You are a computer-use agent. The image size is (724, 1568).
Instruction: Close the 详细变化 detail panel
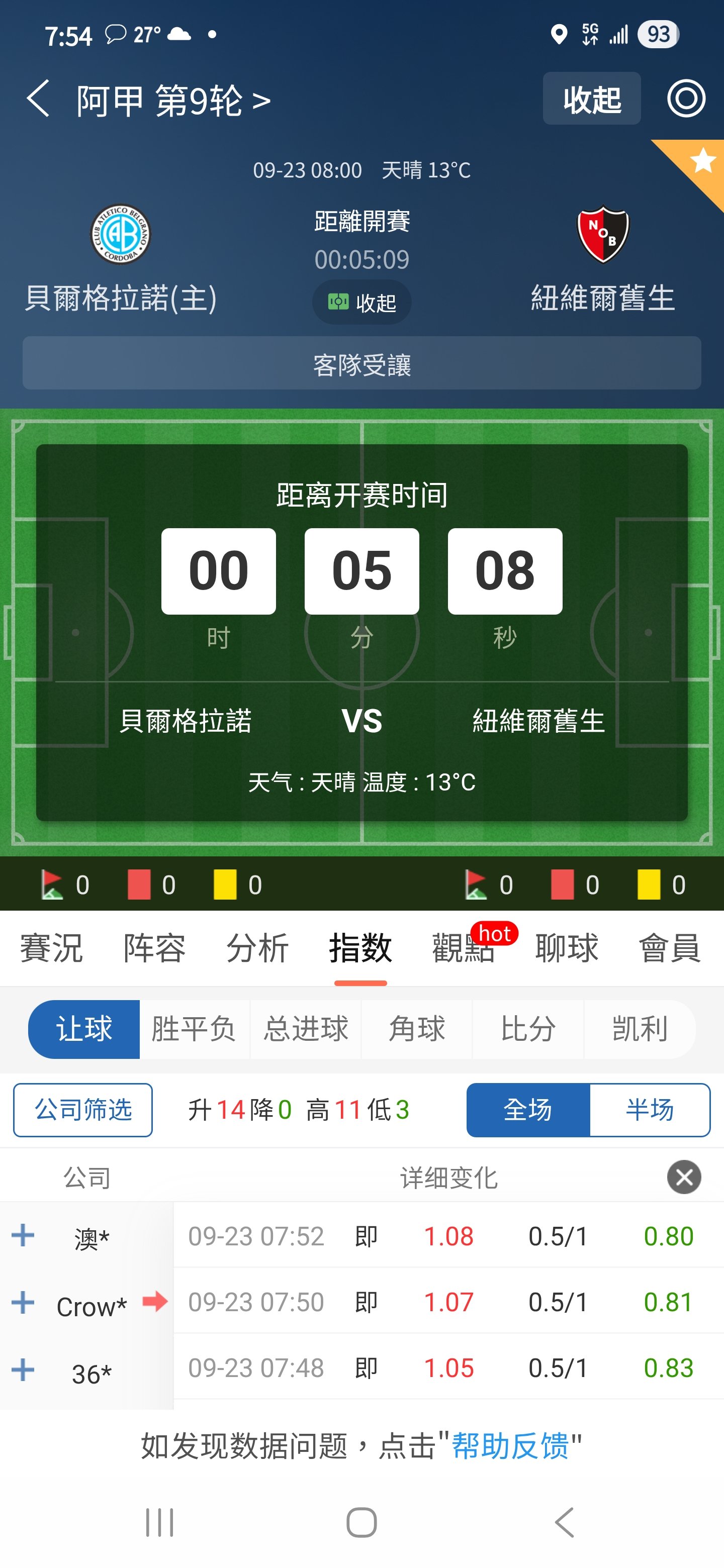click(x=684, y=1177)
